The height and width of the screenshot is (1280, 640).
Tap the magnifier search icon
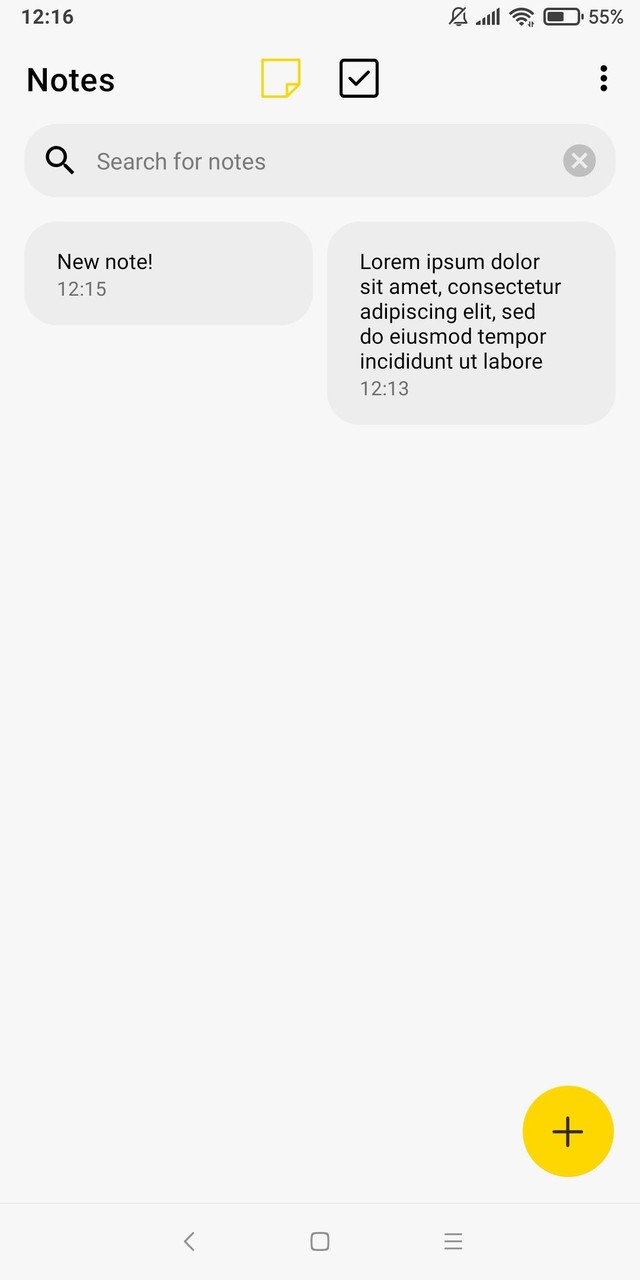(60, 161)
